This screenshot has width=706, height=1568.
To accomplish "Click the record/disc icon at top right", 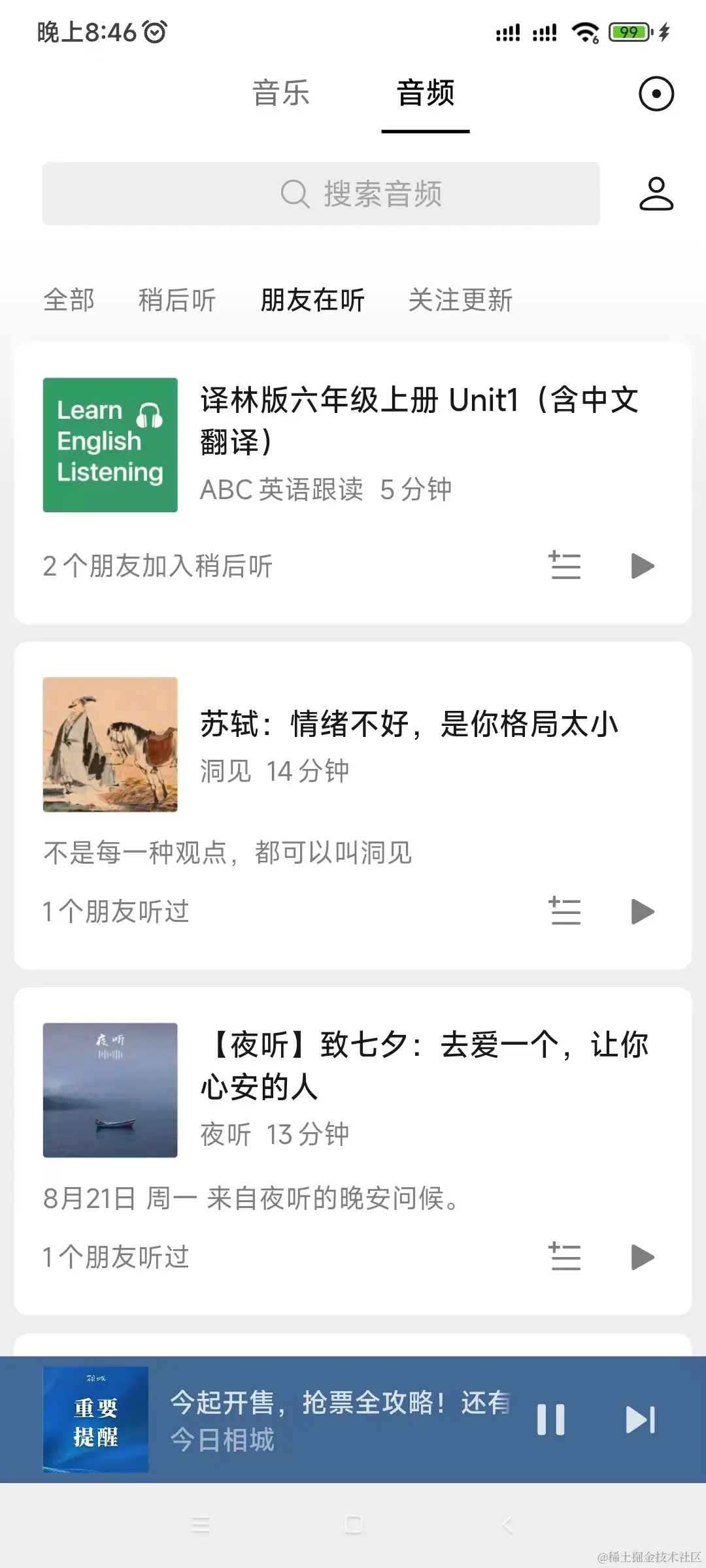I will 656,93.
